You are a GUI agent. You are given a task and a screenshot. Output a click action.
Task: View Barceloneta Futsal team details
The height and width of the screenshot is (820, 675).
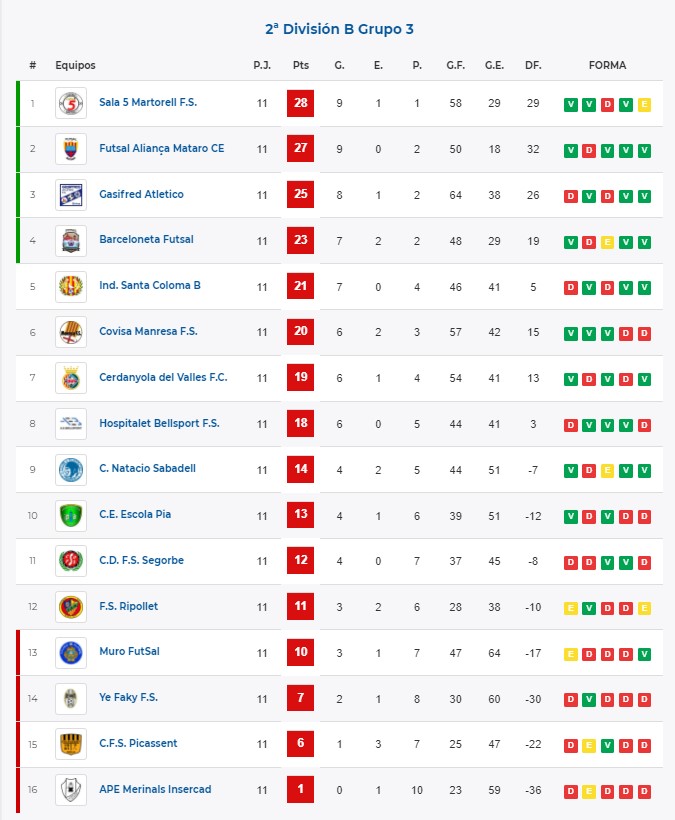click(x=146, y=240)
